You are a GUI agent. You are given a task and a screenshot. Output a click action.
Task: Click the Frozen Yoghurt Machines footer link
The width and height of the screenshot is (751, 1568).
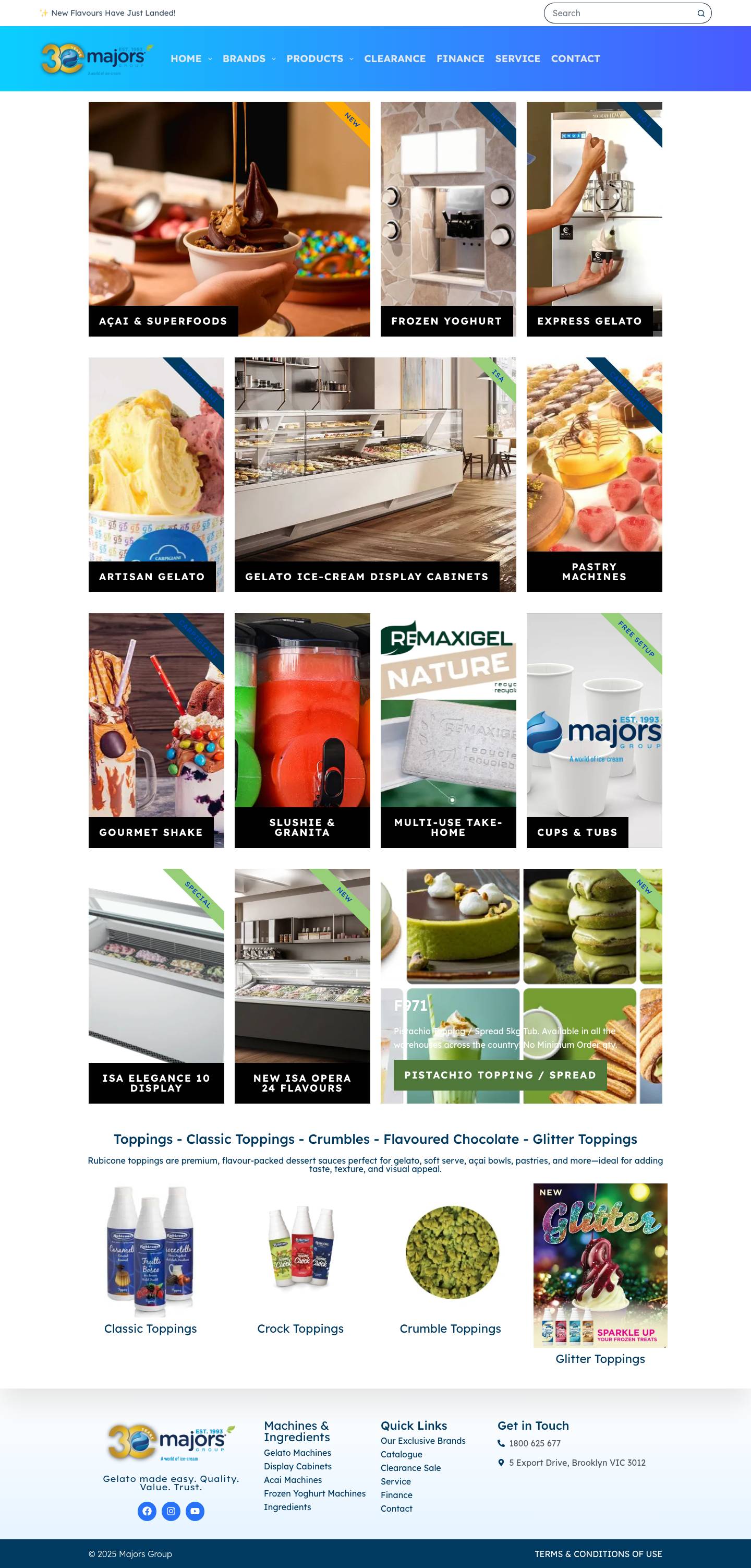(x=314, y=1493)
